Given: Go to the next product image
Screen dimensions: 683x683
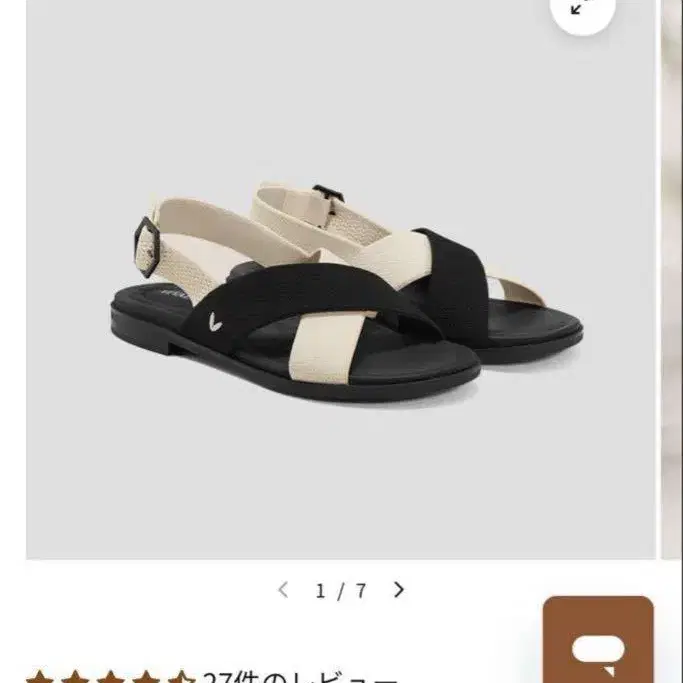Looking at the screenshot, I should click(x=398, y=590).
